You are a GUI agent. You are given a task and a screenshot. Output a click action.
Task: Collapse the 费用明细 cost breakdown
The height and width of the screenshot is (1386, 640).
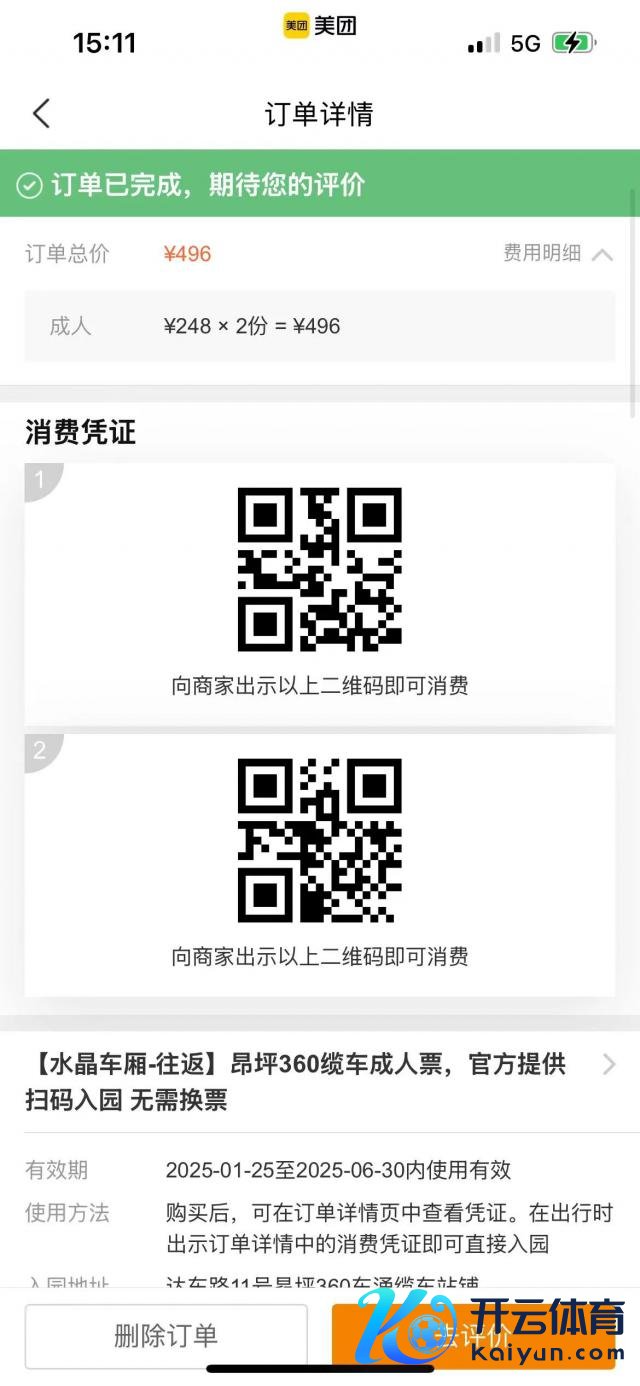[x=557, y=254]
